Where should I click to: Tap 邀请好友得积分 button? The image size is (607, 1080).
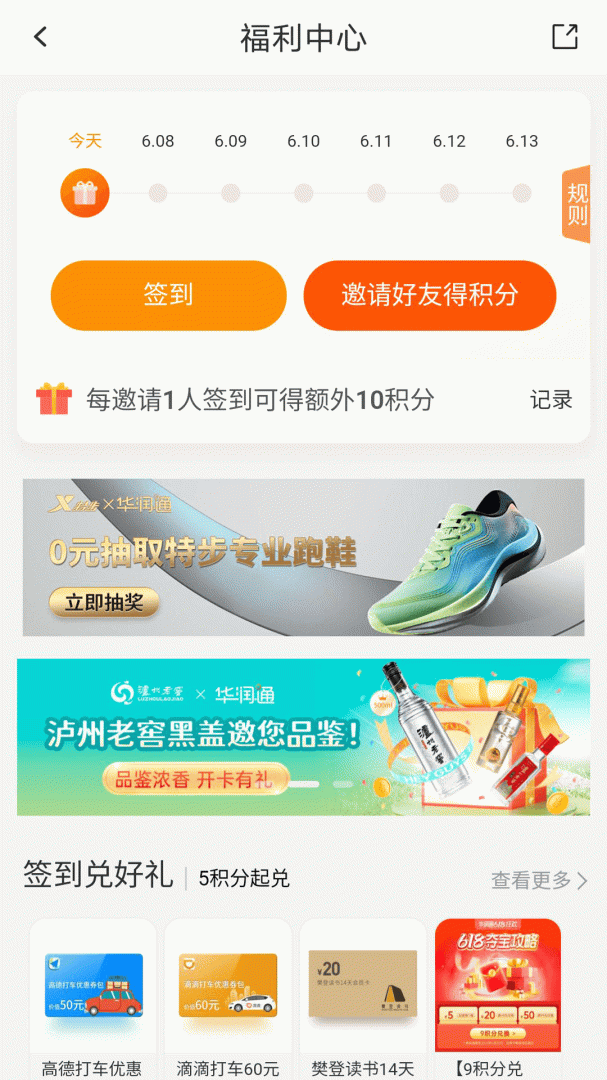(430, 295)
